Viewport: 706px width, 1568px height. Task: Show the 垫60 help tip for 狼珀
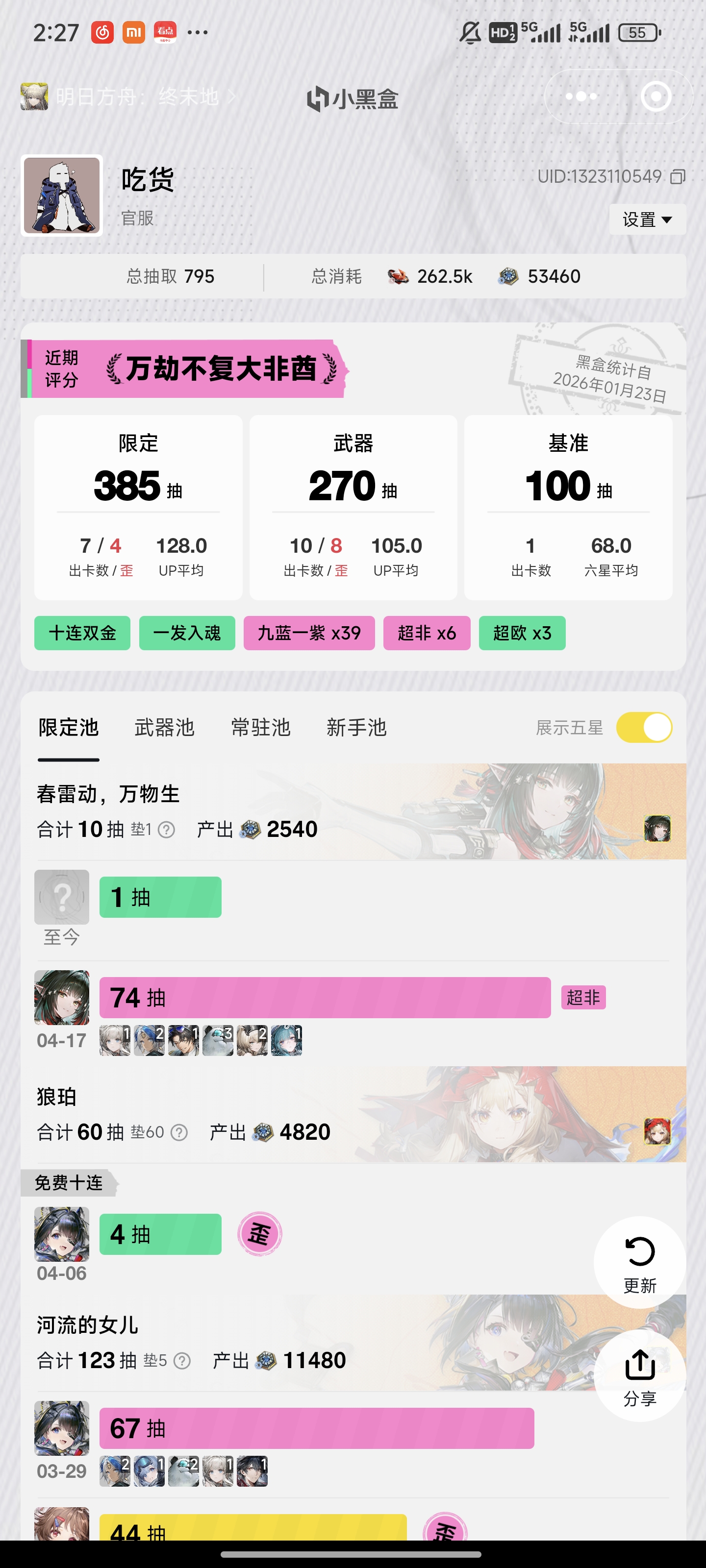(x=179, y=1132)
